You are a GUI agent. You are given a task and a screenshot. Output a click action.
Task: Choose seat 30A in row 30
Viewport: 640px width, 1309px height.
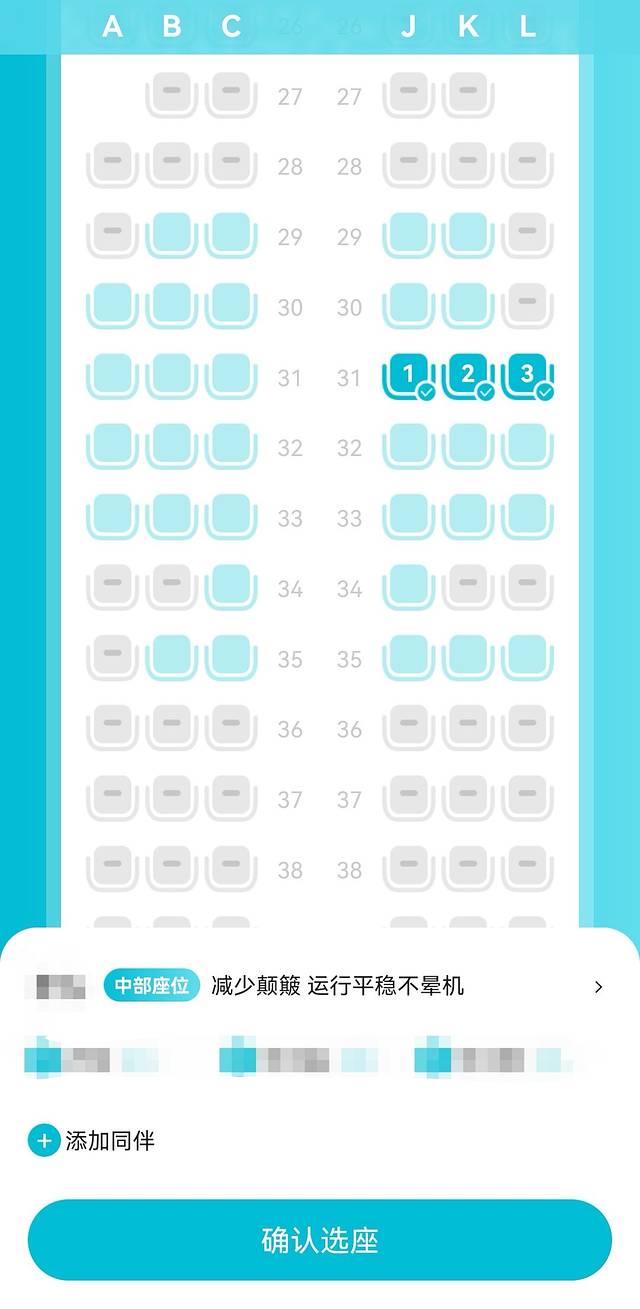[x=112, y=305]
